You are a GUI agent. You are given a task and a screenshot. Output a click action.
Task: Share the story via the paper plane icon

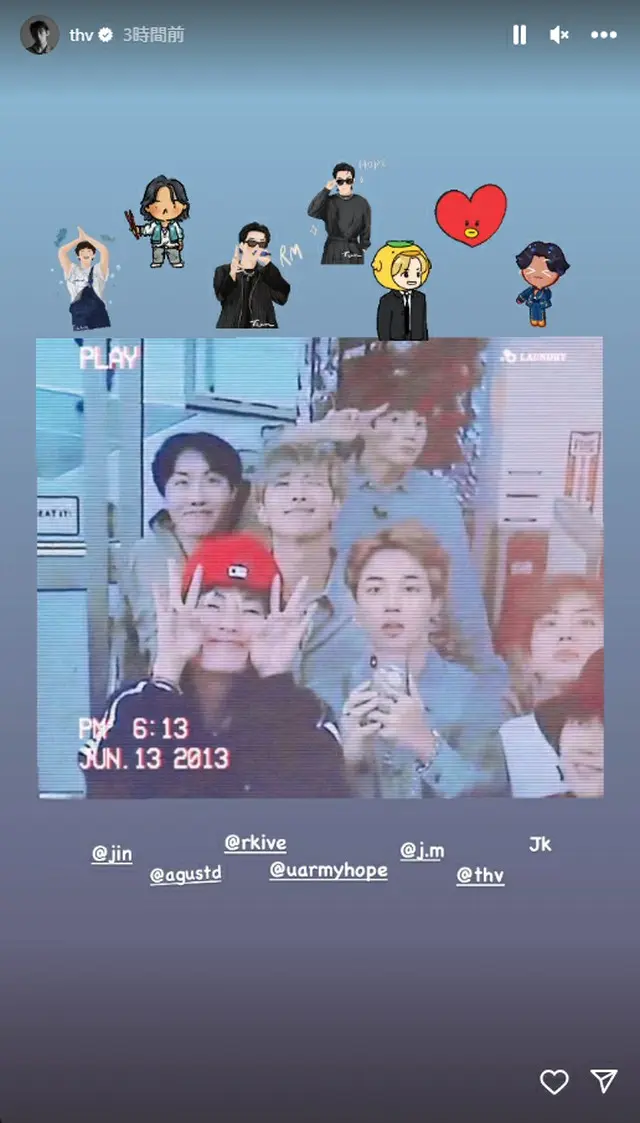(603, 1081)
